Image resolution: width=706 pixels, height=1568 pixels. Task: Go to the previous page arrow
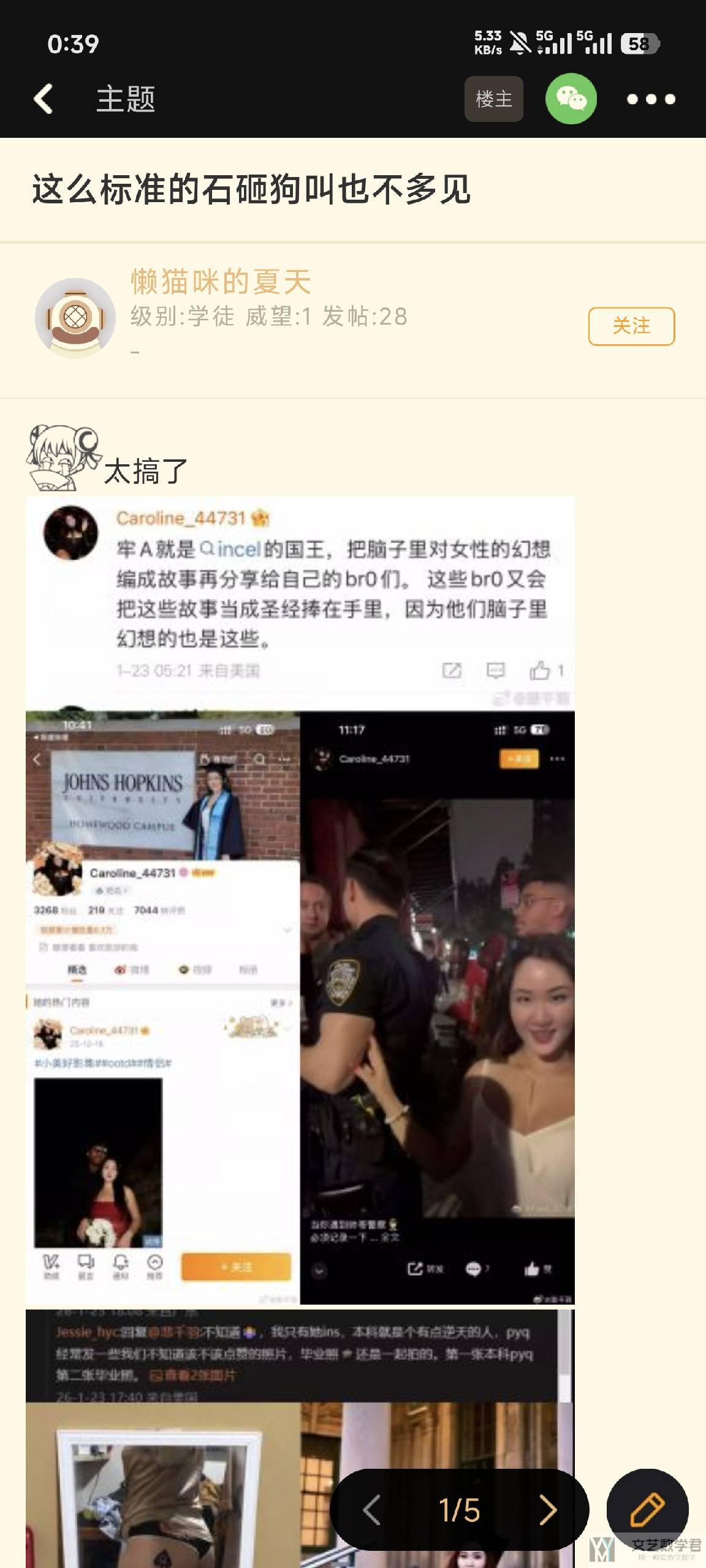371,1510
